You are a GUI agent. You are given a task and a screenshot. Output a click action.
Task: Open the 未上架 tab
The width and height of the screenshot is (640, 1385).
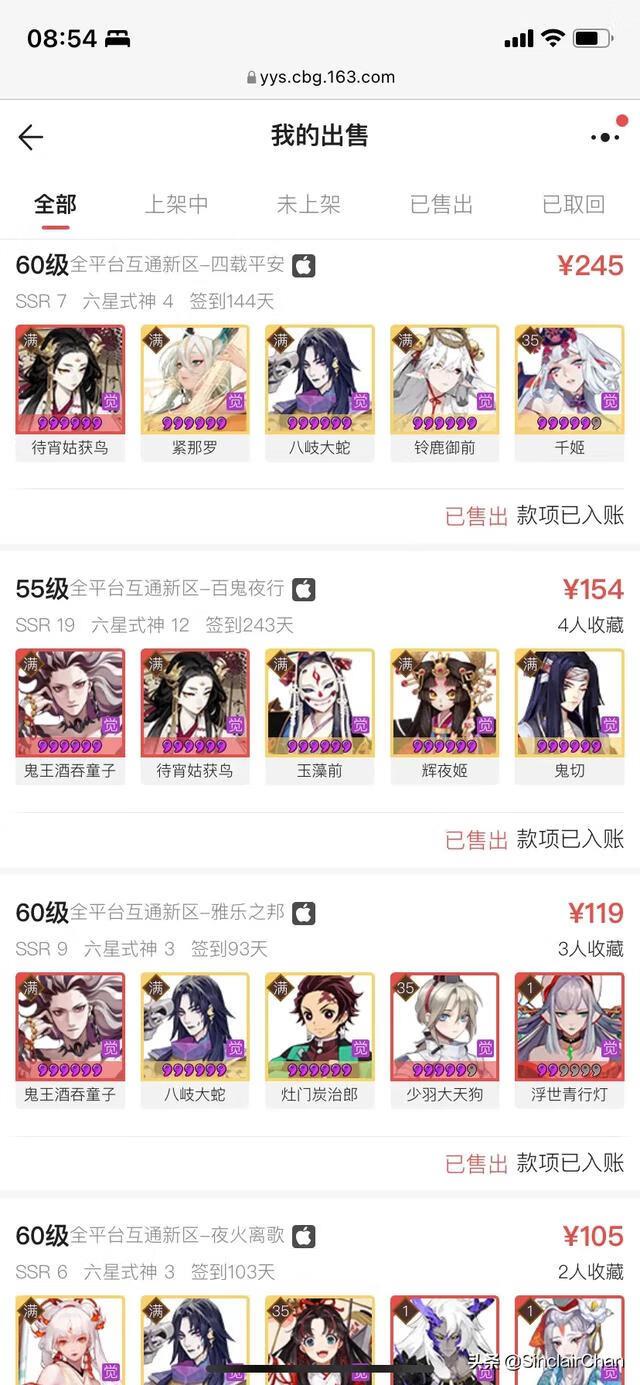[308, 205]
